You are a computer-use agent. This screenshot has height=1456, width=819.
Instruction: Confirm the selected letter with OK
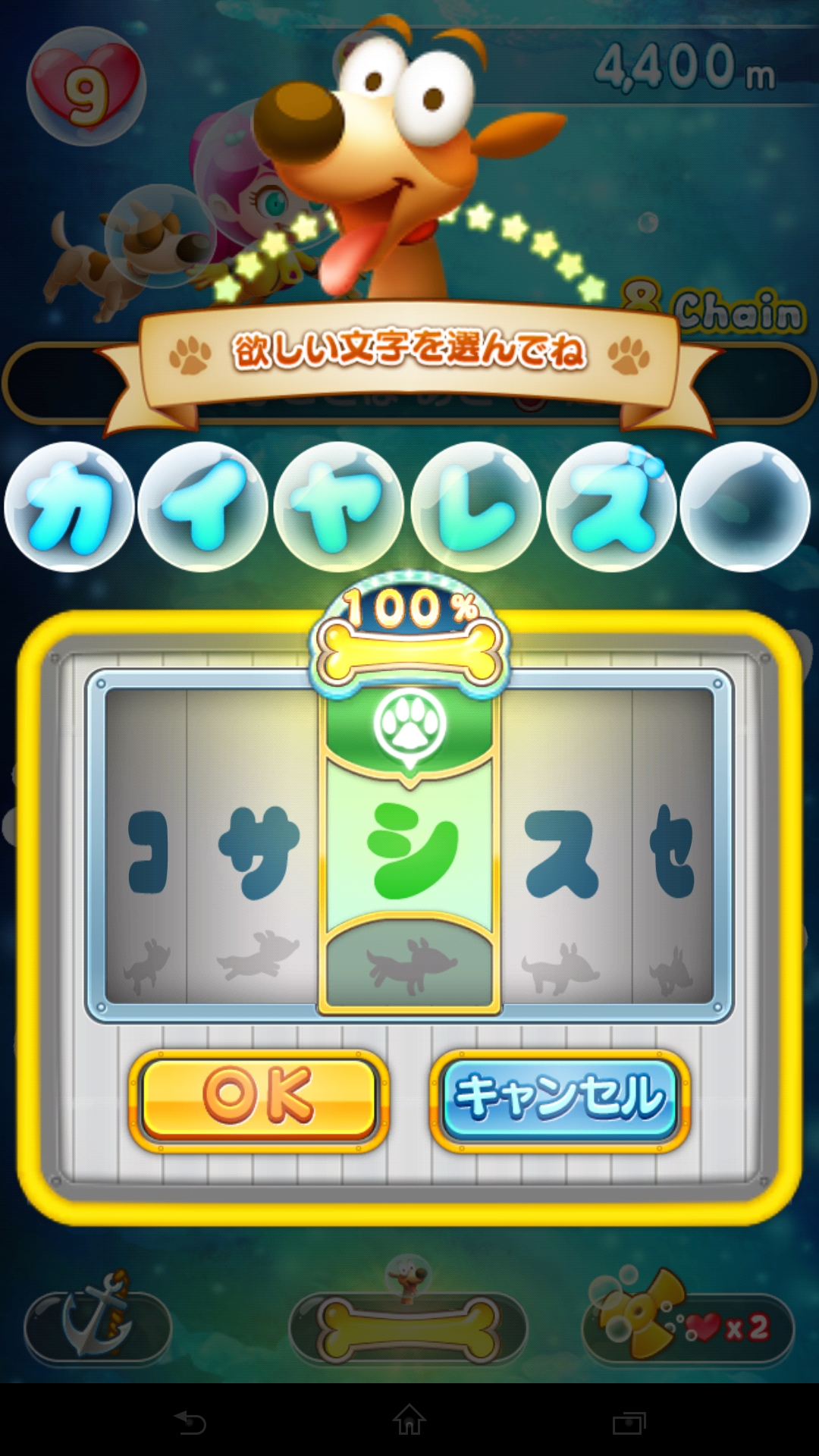[x=258, y=1097]
